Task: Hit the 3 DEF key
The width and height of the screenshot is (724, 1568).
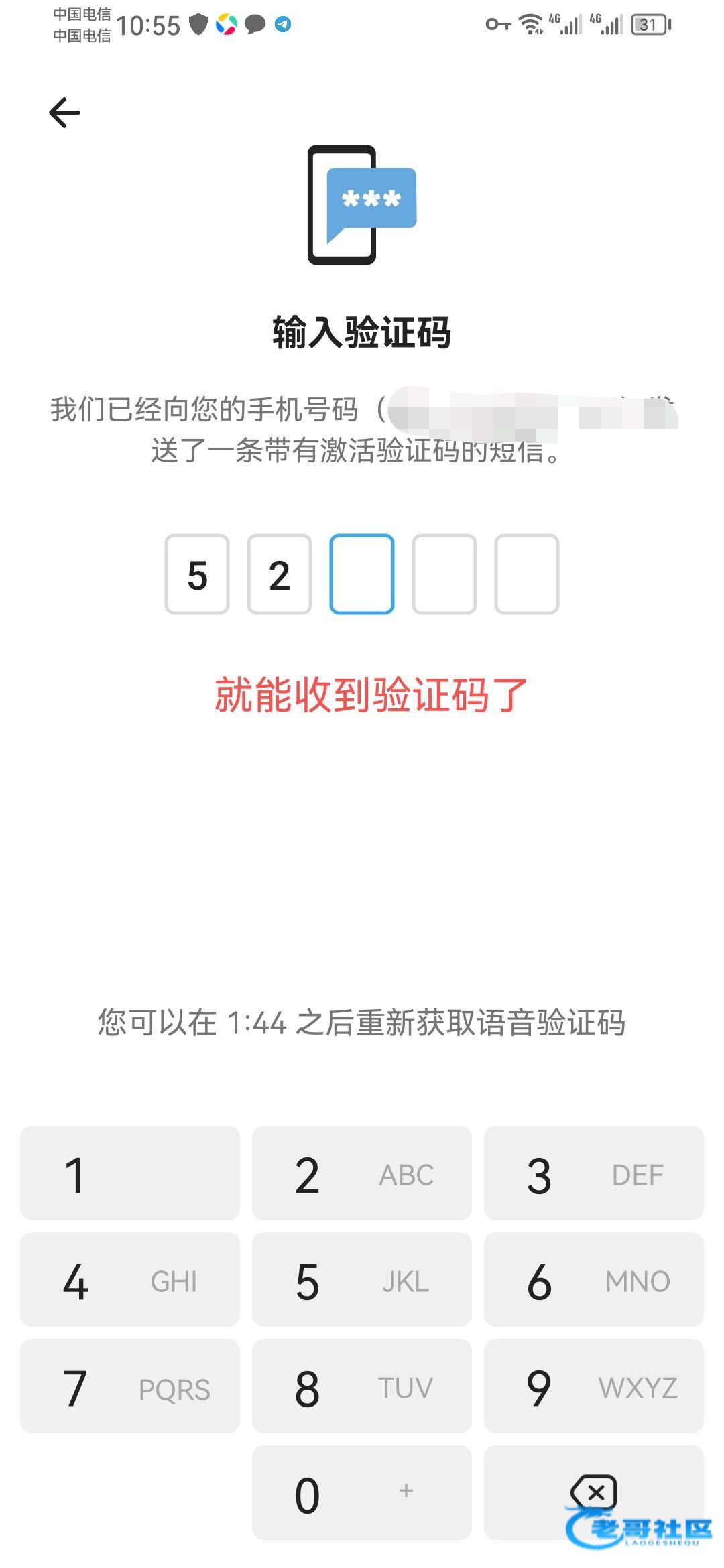Action: pyautogui.click(x=594, y=1173)
